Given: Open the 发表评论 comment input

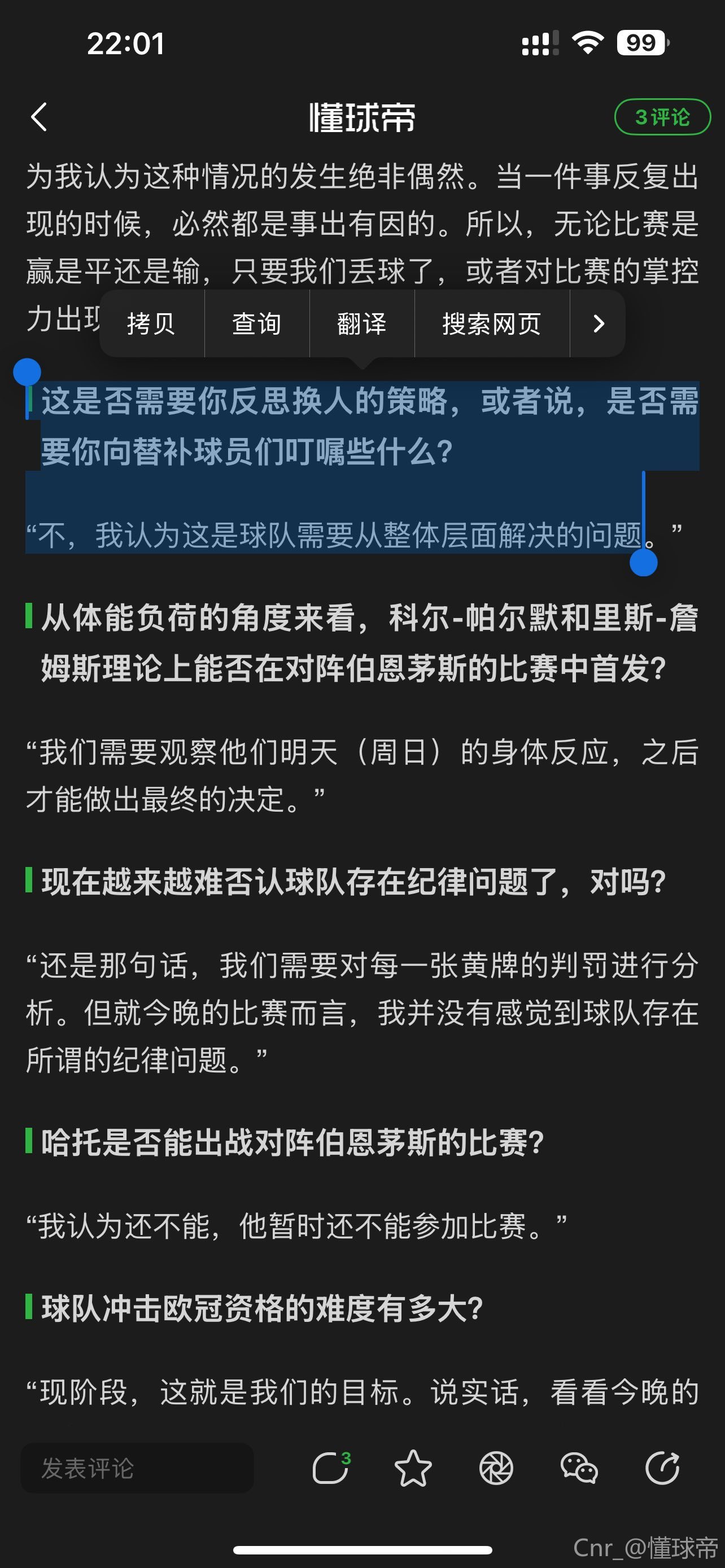Looking at the screenshot, I should [137, 1468].
